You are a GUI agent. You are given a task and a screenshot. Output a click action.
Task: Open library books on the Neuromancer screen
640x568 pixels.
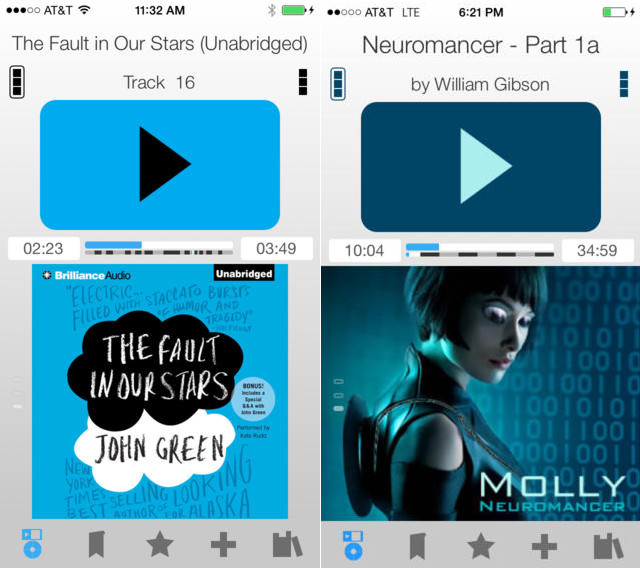coord(608,545)
